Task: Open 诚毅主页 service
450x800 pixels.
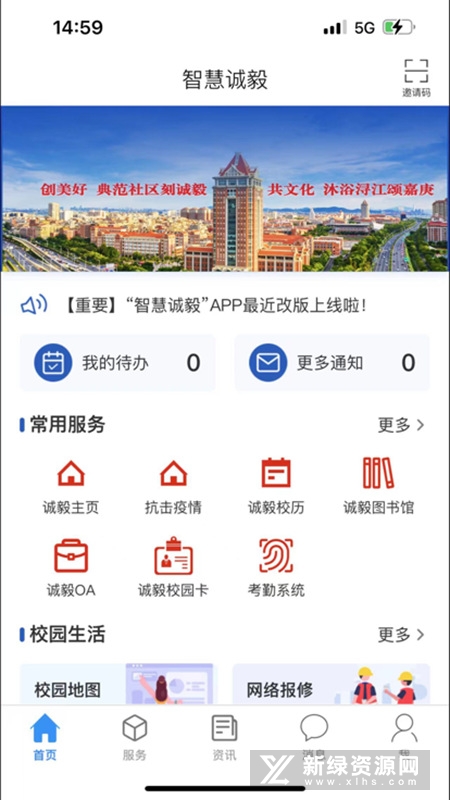Action: (71, 487)
